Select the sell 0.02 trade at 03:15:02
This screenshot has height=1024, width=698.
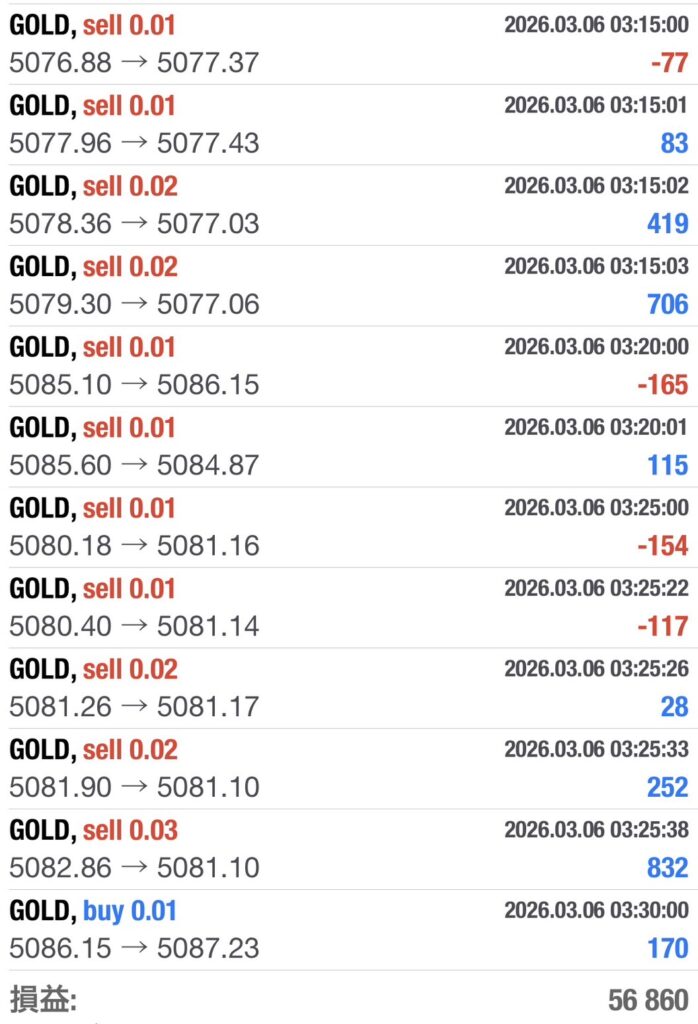pyautogui.click(x=349, y=205)
